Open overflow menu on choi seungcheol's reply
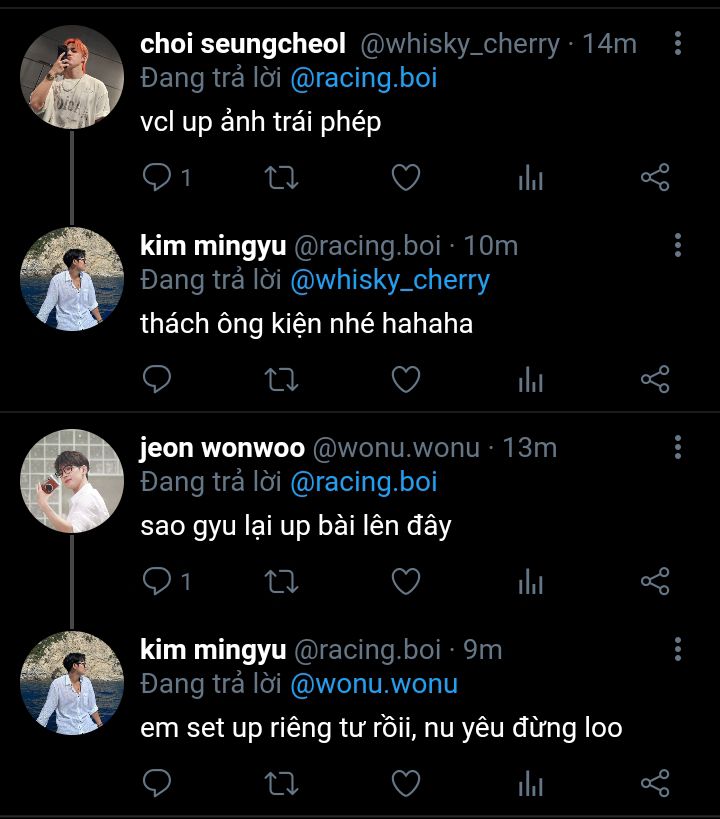Viewport: 720px width, 819px height. (678, 43)
